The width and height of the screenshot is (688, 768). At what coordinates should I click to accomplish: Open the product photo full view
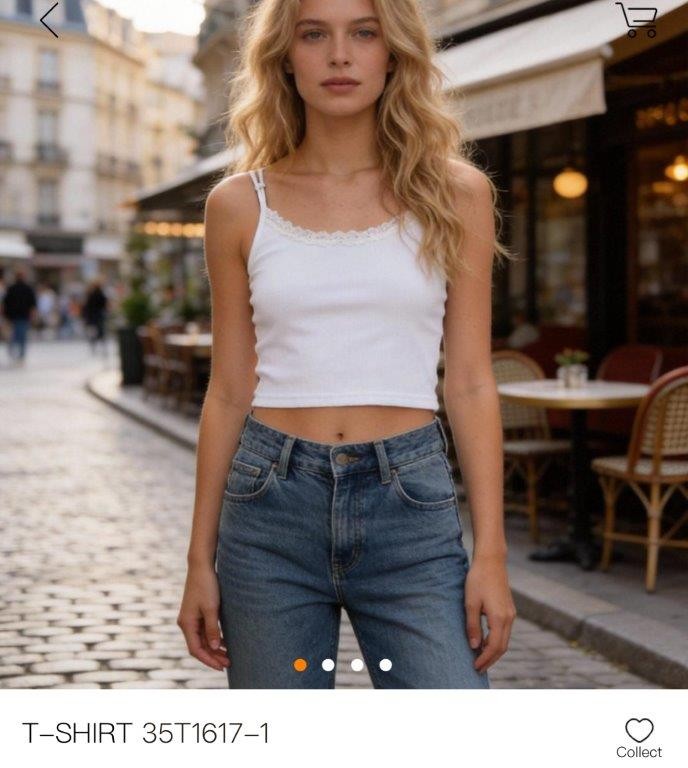point(344,340)
